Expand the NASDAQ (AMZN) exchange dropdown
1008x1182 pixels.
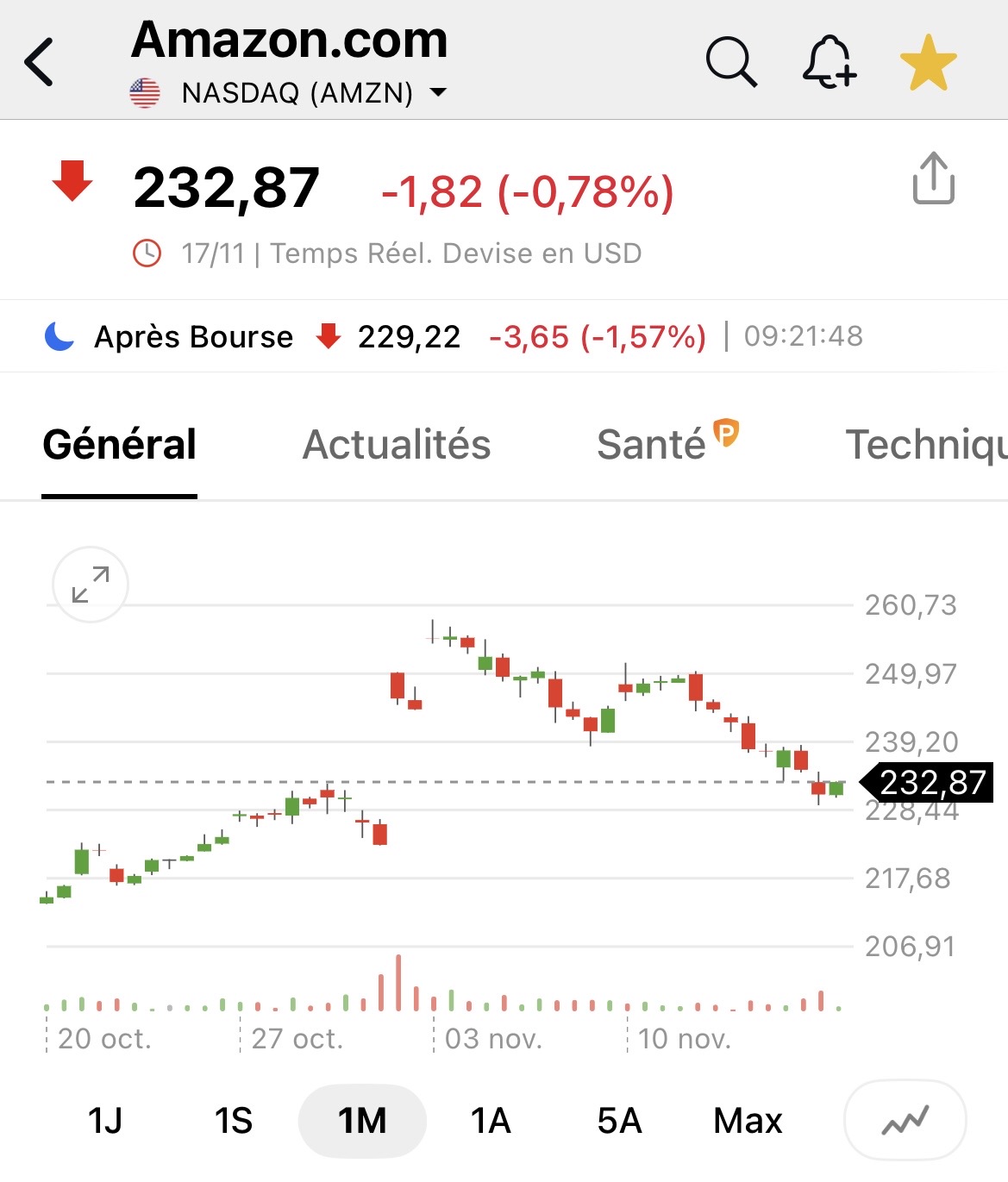pyautogui.click(x=438, y=92)
